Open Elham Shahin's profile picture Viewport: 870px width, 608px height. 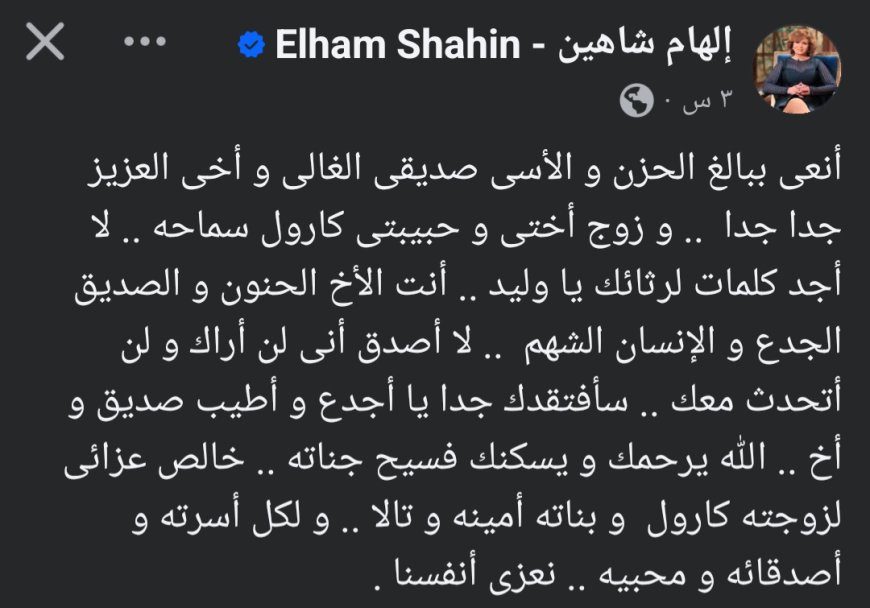(803, 68)
